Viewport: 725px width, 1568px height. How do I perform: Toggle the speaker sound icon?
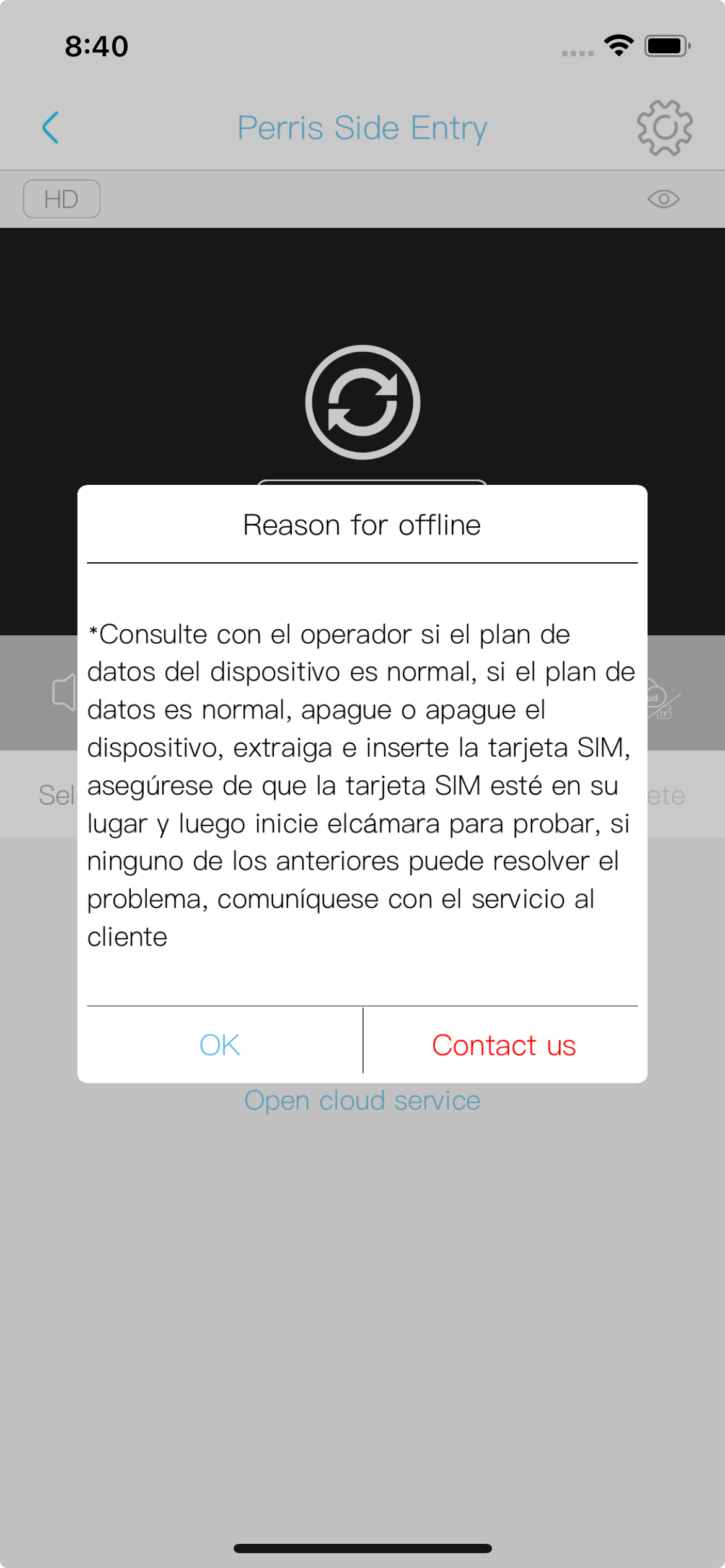(64, 692)
